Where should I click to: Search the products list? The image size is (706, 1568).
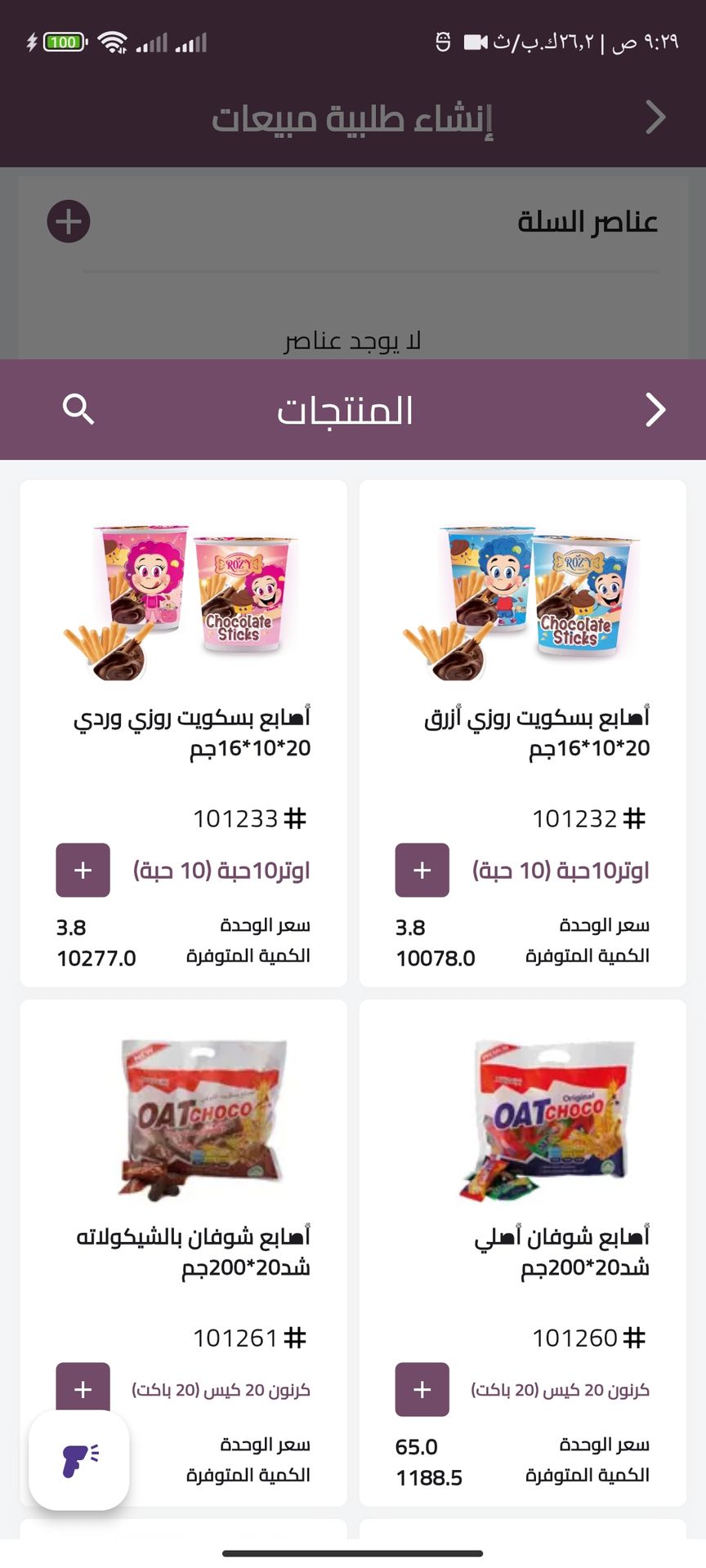(78, 409)
